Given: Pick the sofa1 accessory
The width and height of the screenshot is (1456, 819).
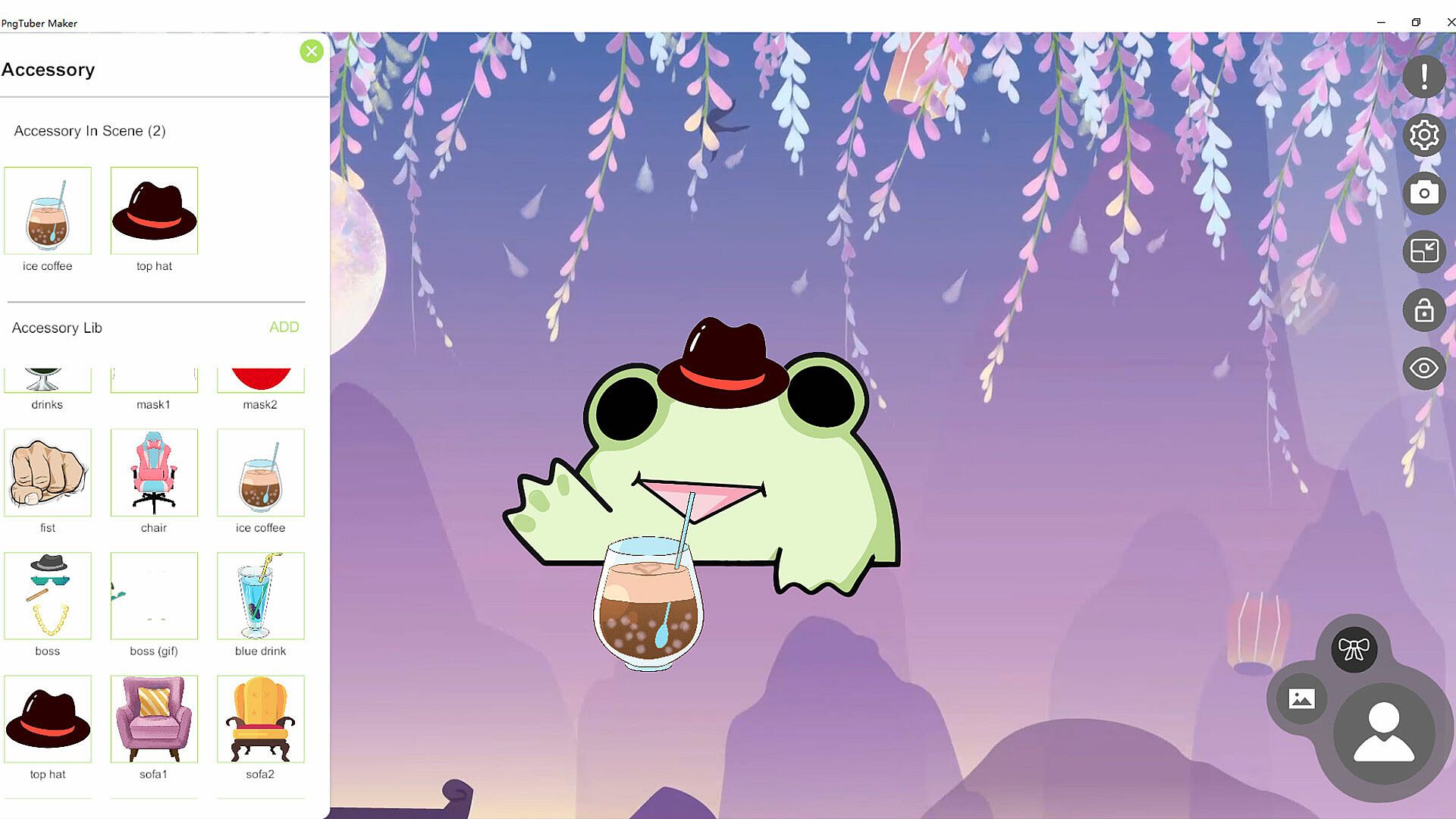Looking at the screenshot, I should pos(154,719).
